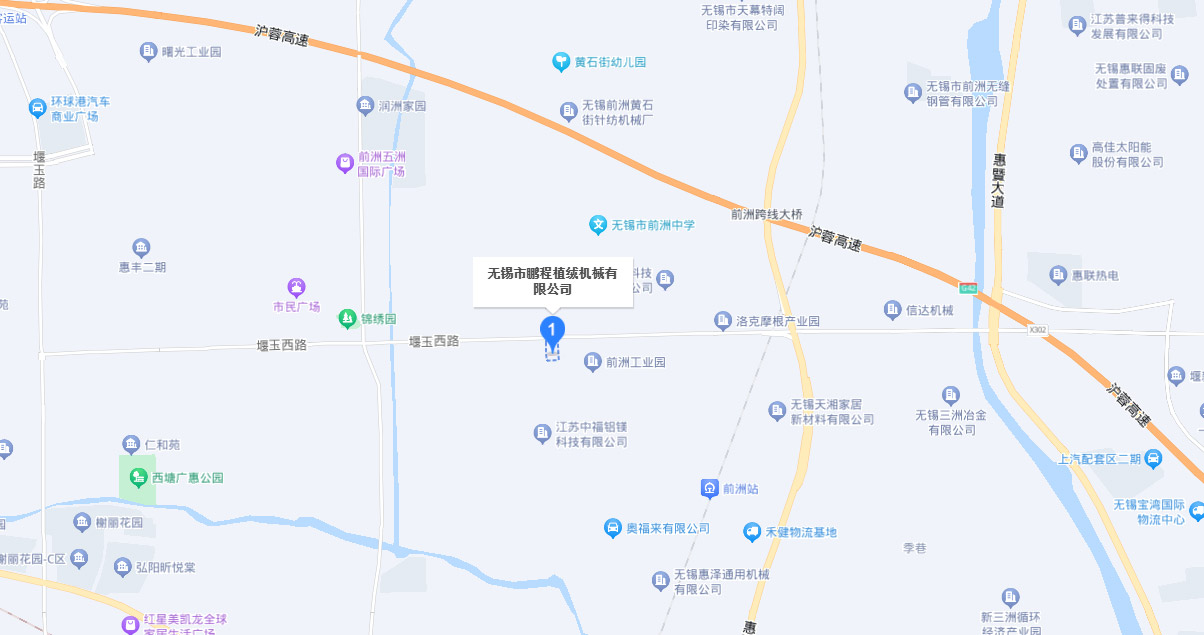Viewport: 1204px width, 635px height.
Task: Select the 禾健物流基地 marker
Action: pos(752,532)
